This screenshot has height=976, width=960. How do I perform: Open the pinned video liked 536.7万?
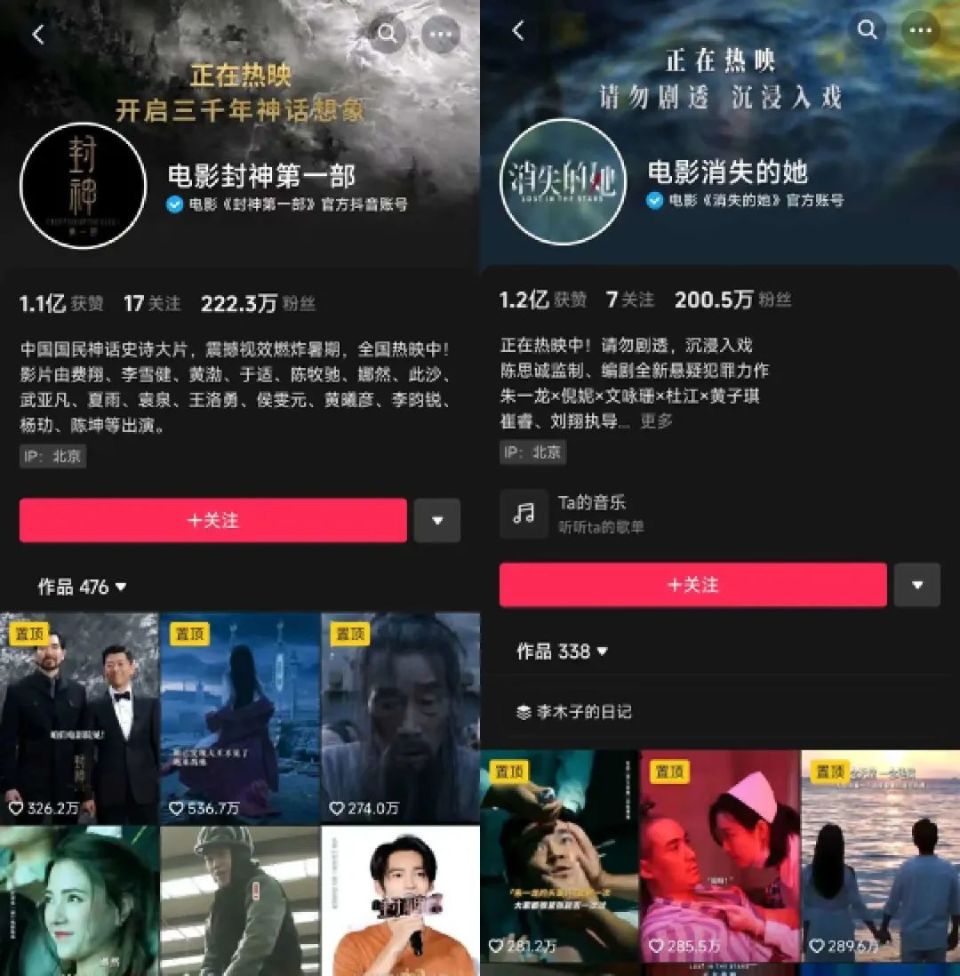point(240,720)
